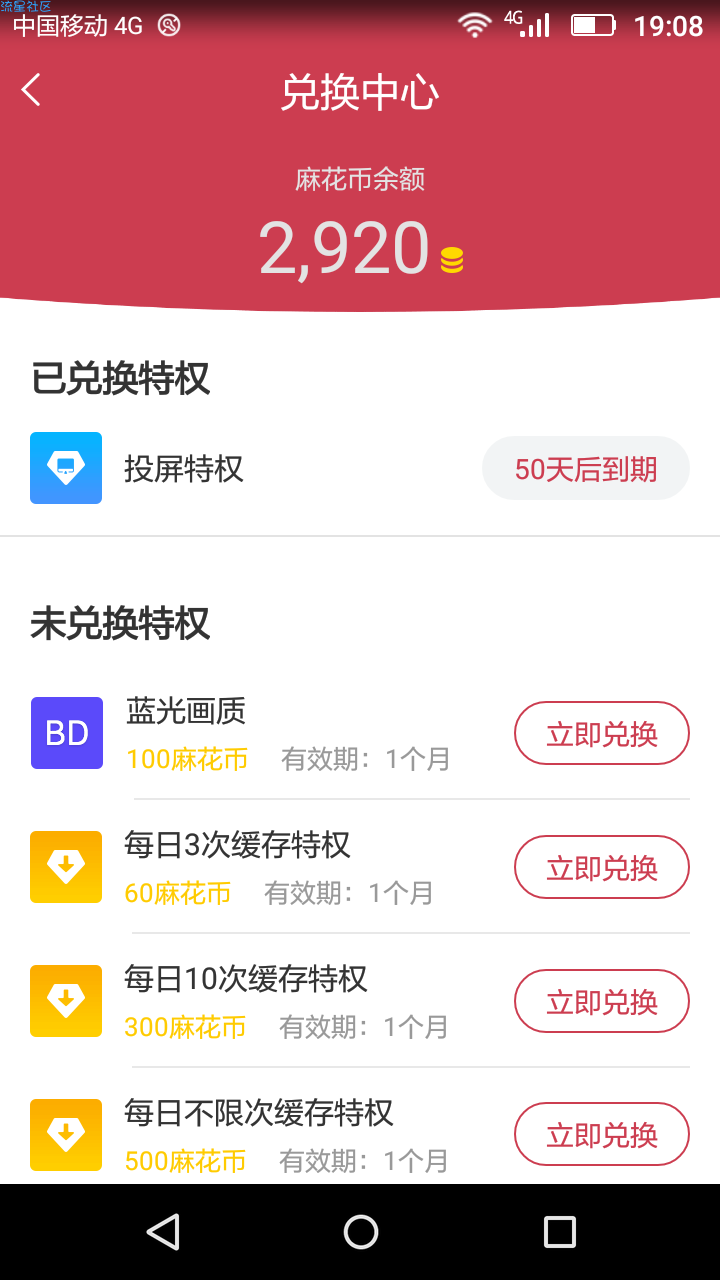Viewport: 720px width, 1280px height.
Task: Redeem the 每日10次缓存特权 privilege
Action: [x=602, y=1001]
